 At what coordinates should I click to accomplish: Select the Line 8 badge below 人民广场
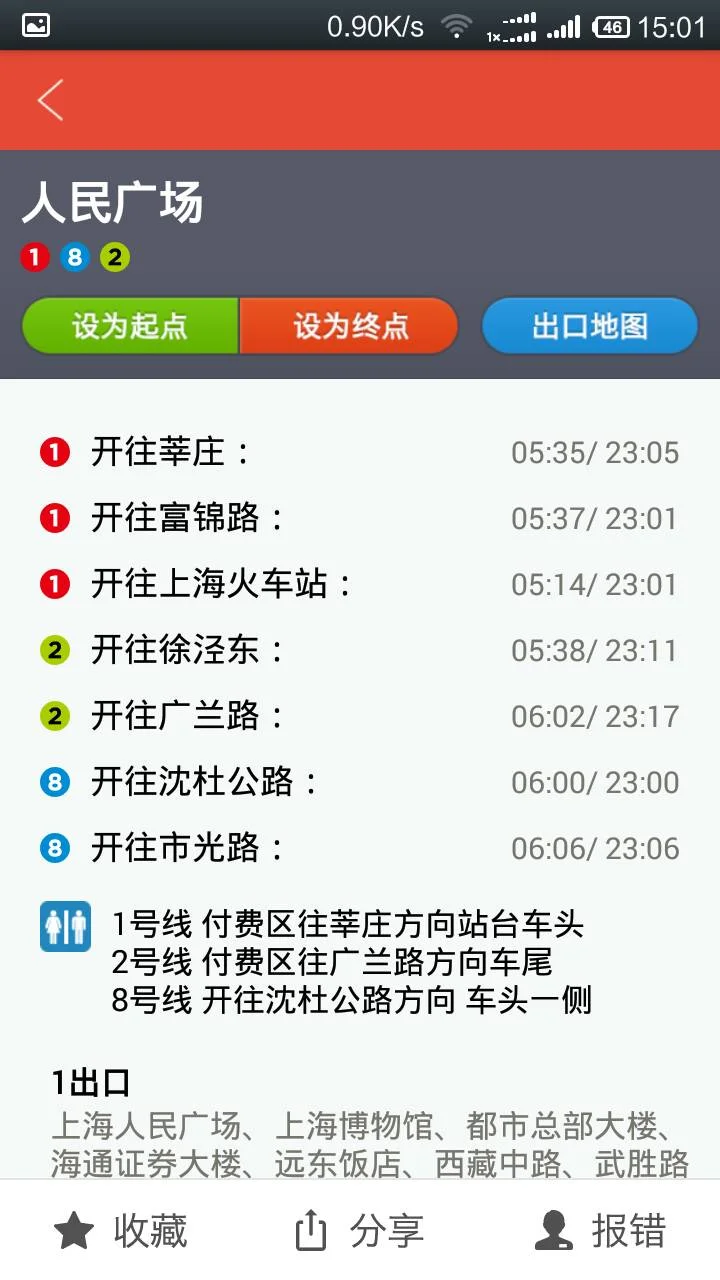73,257
